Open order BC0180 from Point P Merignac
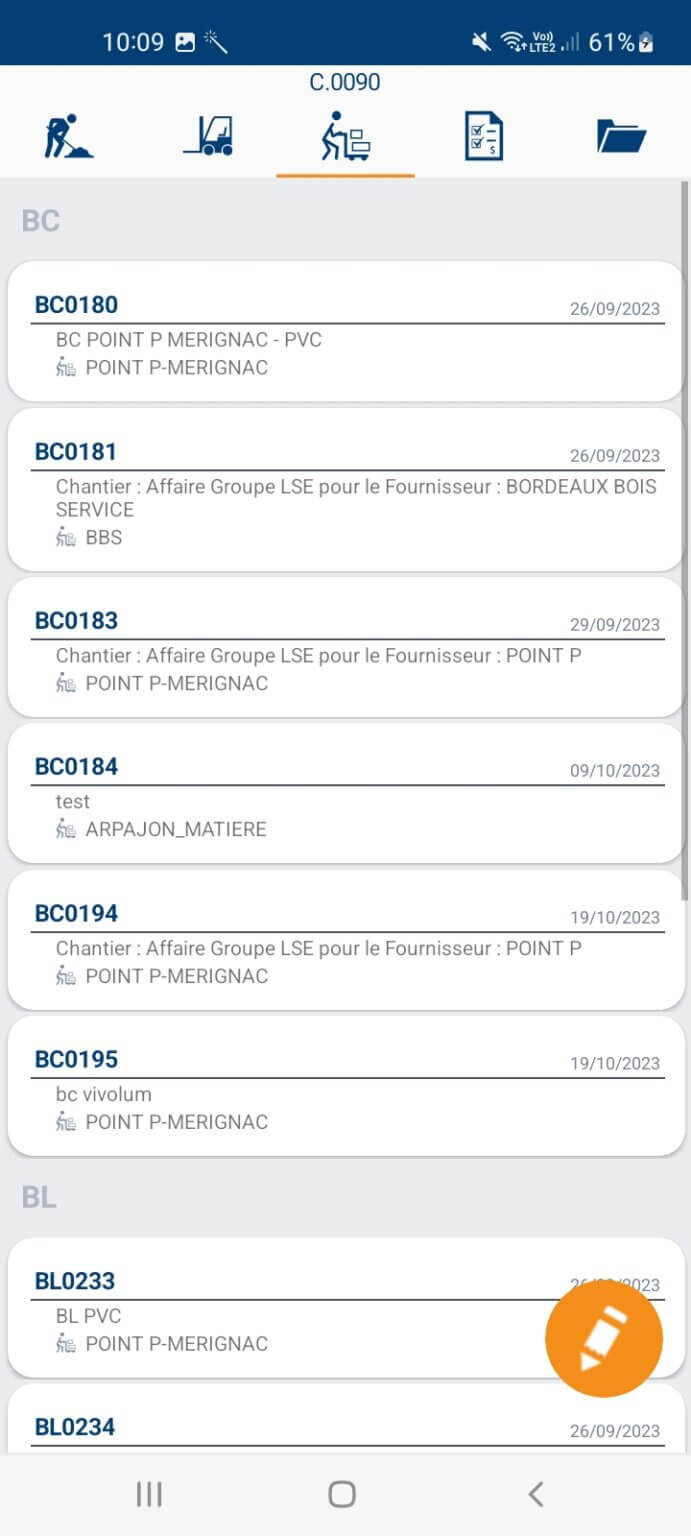 tap(346, 332)
